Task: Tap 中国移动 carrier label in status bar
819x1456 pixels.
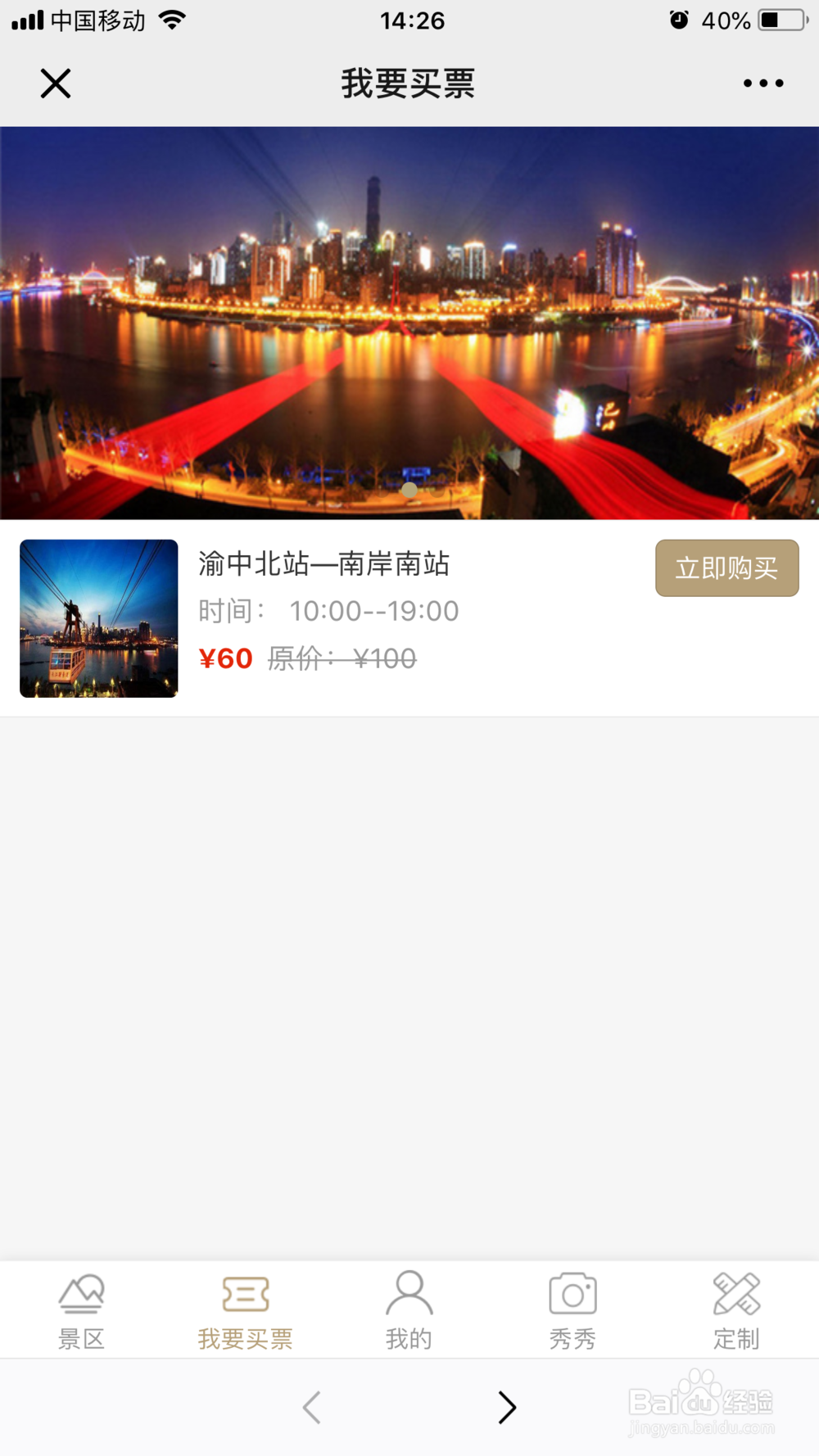Action: tap(98, 20)
